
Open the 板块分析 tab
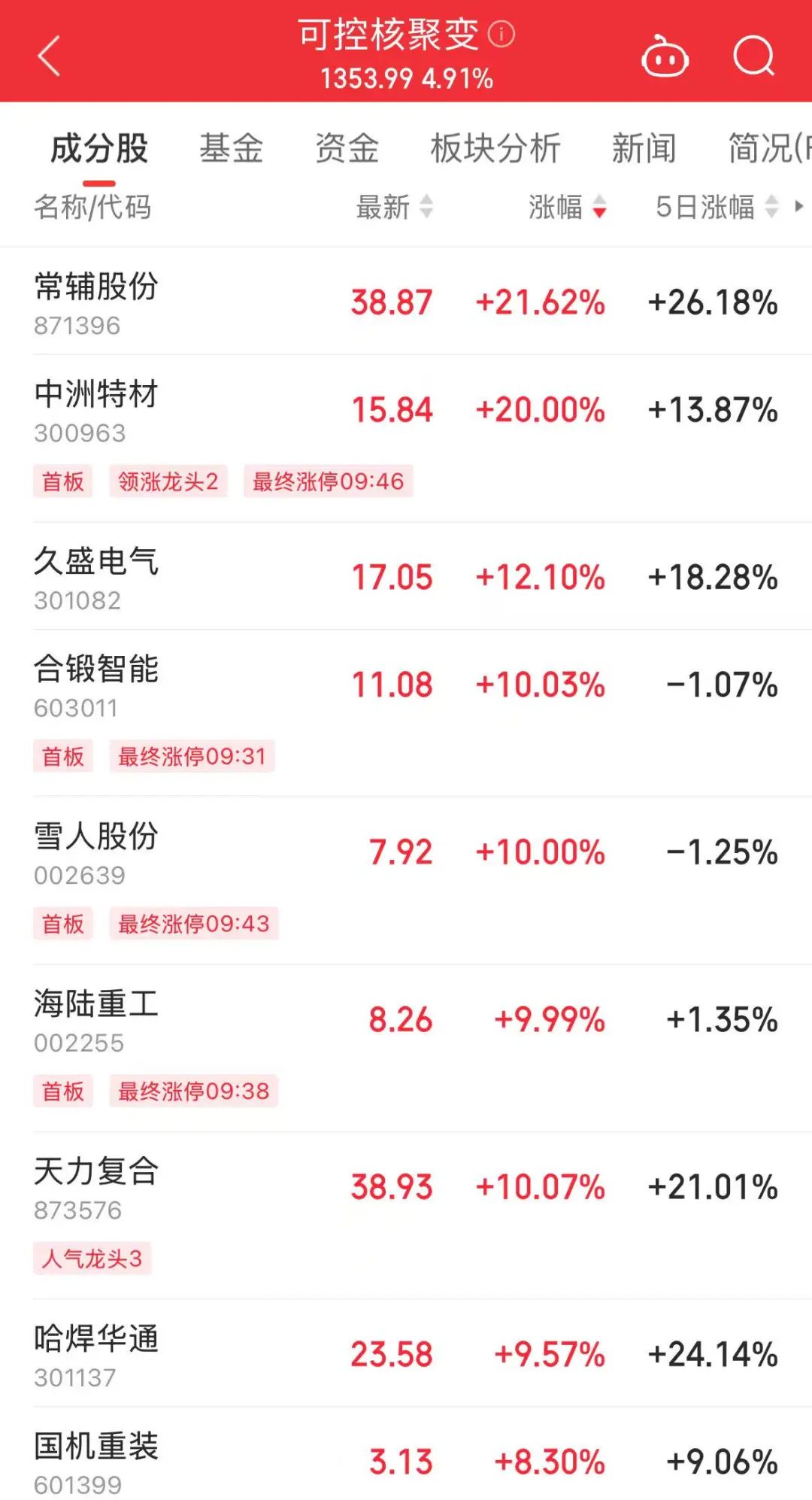(495, 148)
